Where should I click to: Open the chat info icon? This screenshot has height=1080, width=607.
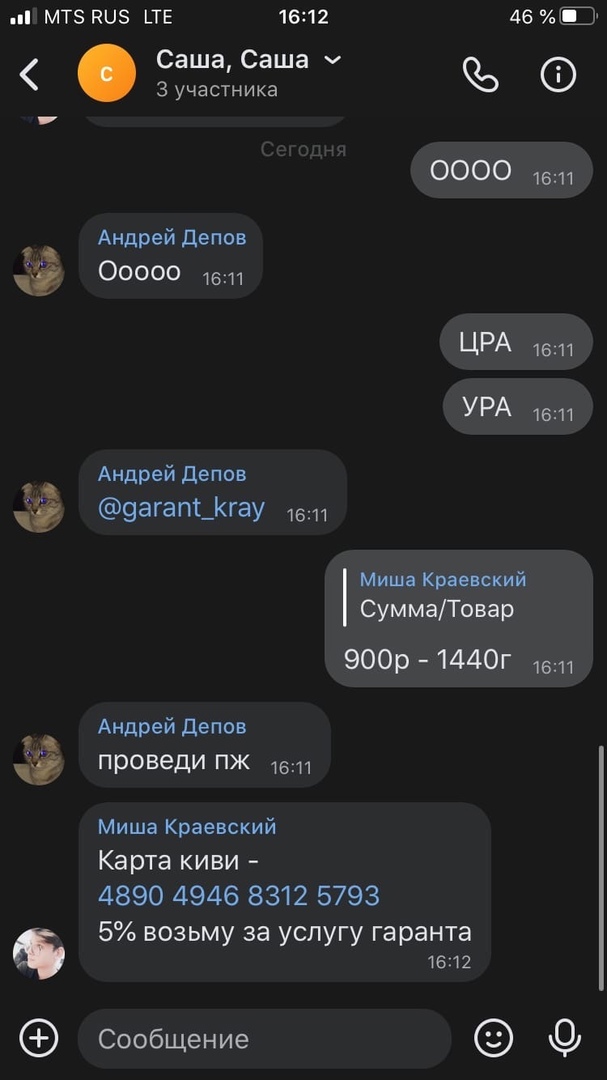click(558, 74)
